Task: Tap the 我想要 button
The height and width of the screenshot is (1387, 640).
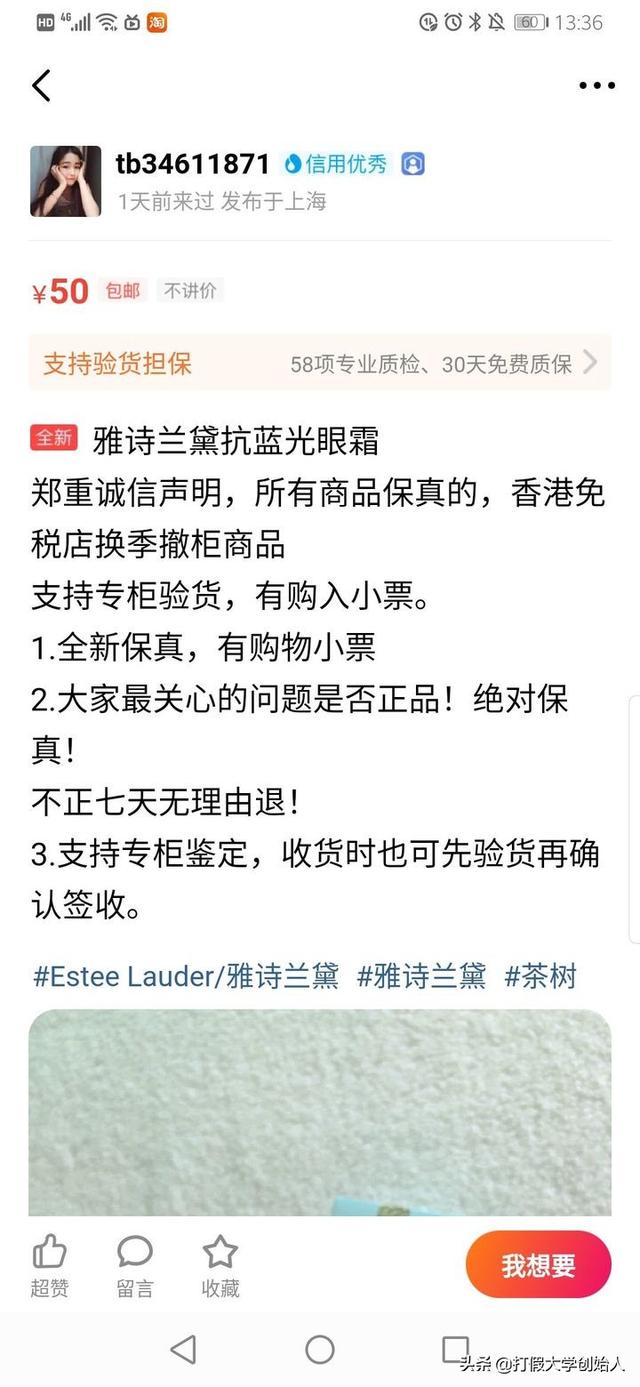Action: click(538, 1265)
